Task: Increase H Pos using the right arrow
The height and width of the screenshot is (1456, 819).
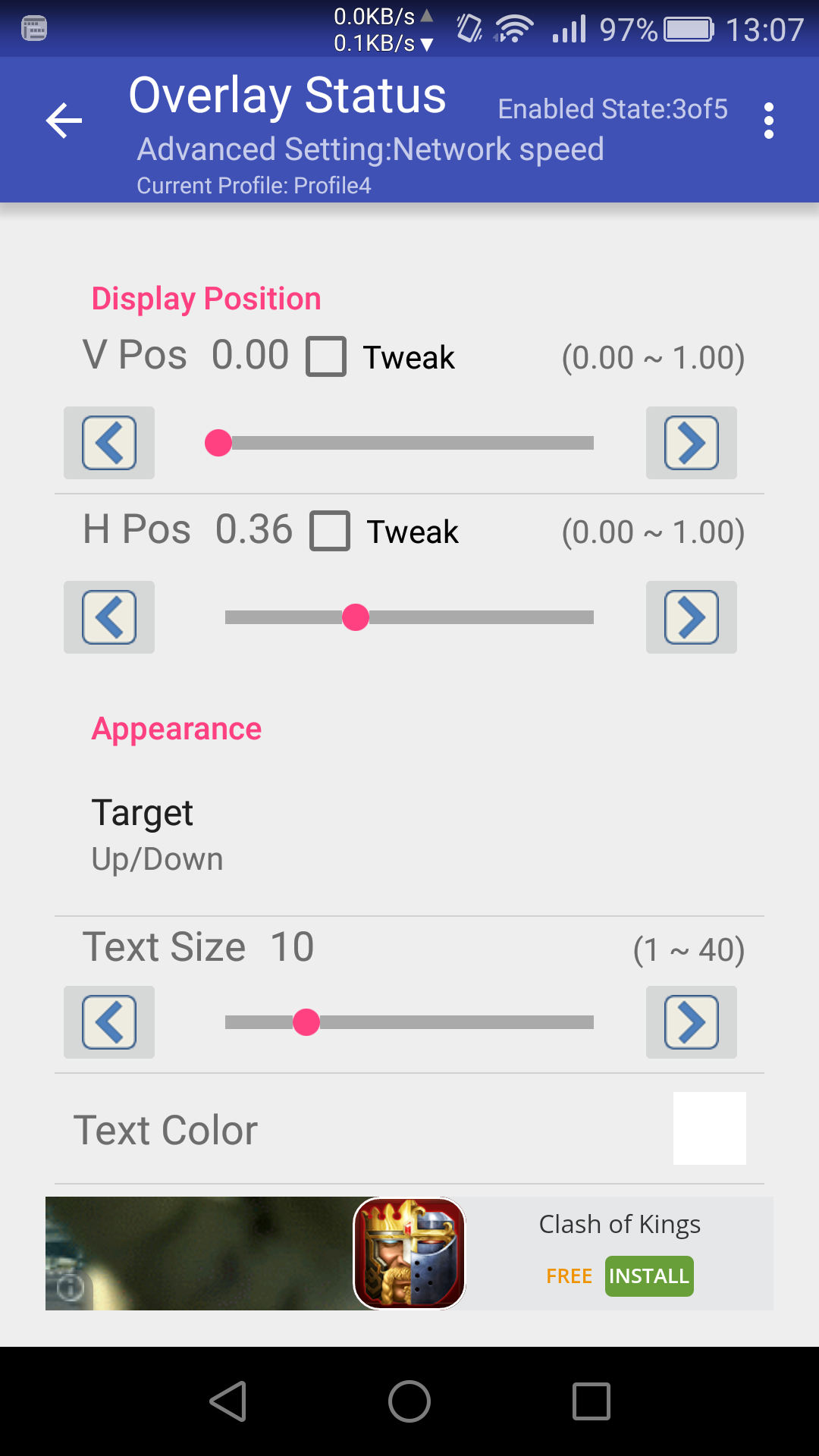Action: tap(691, 617)
